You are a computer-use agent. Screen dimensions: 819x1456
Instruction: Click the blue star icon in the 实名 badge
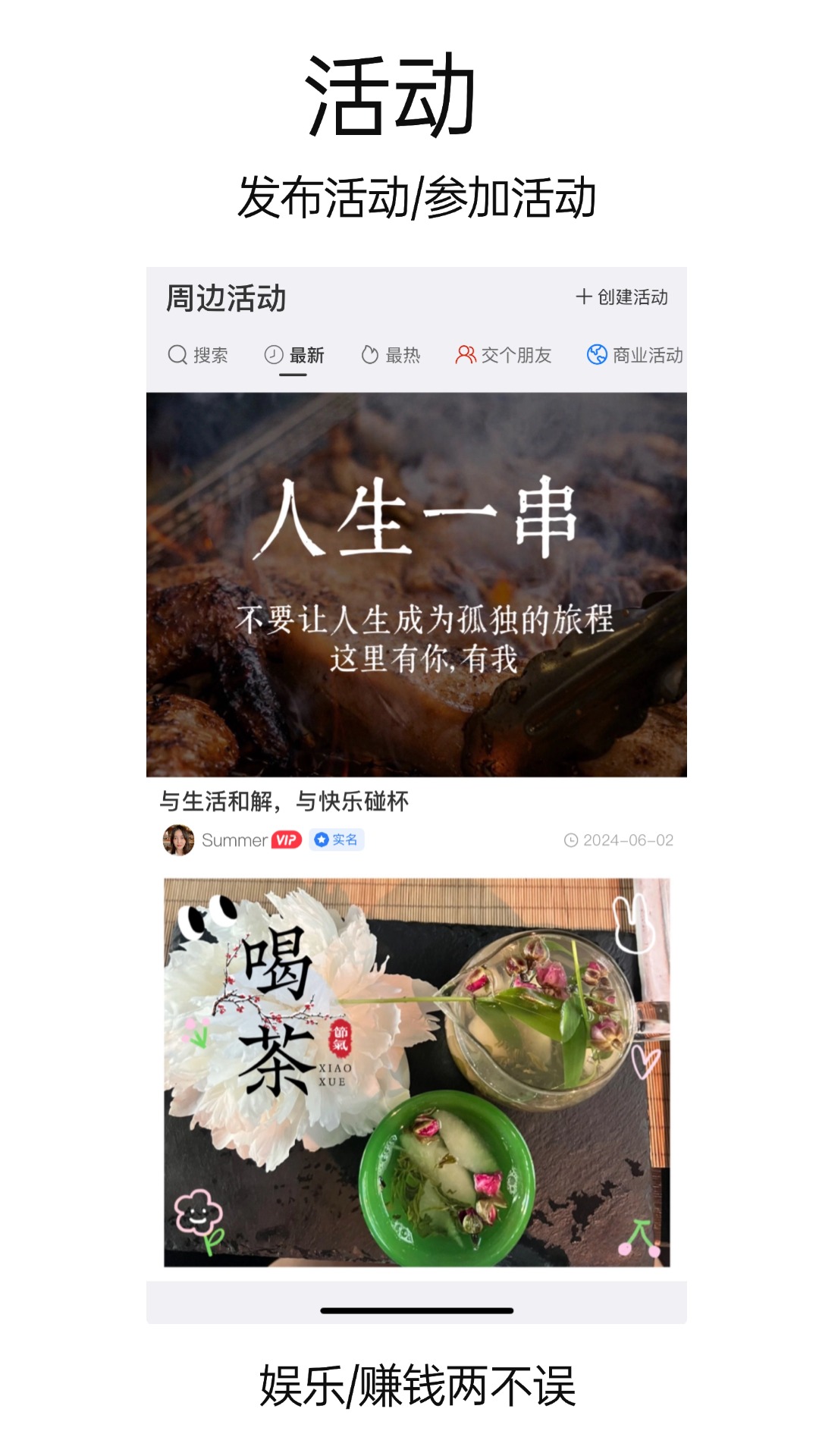pos(322,839)
